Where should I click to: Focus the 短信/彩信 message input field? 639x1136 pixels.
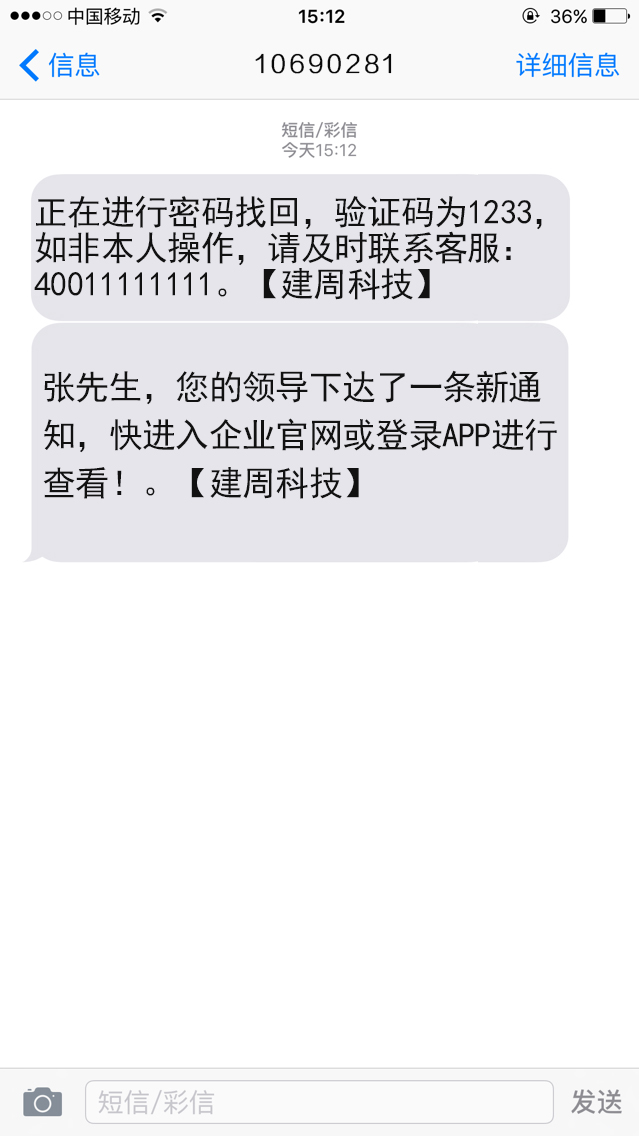[x=318, y=1102]
